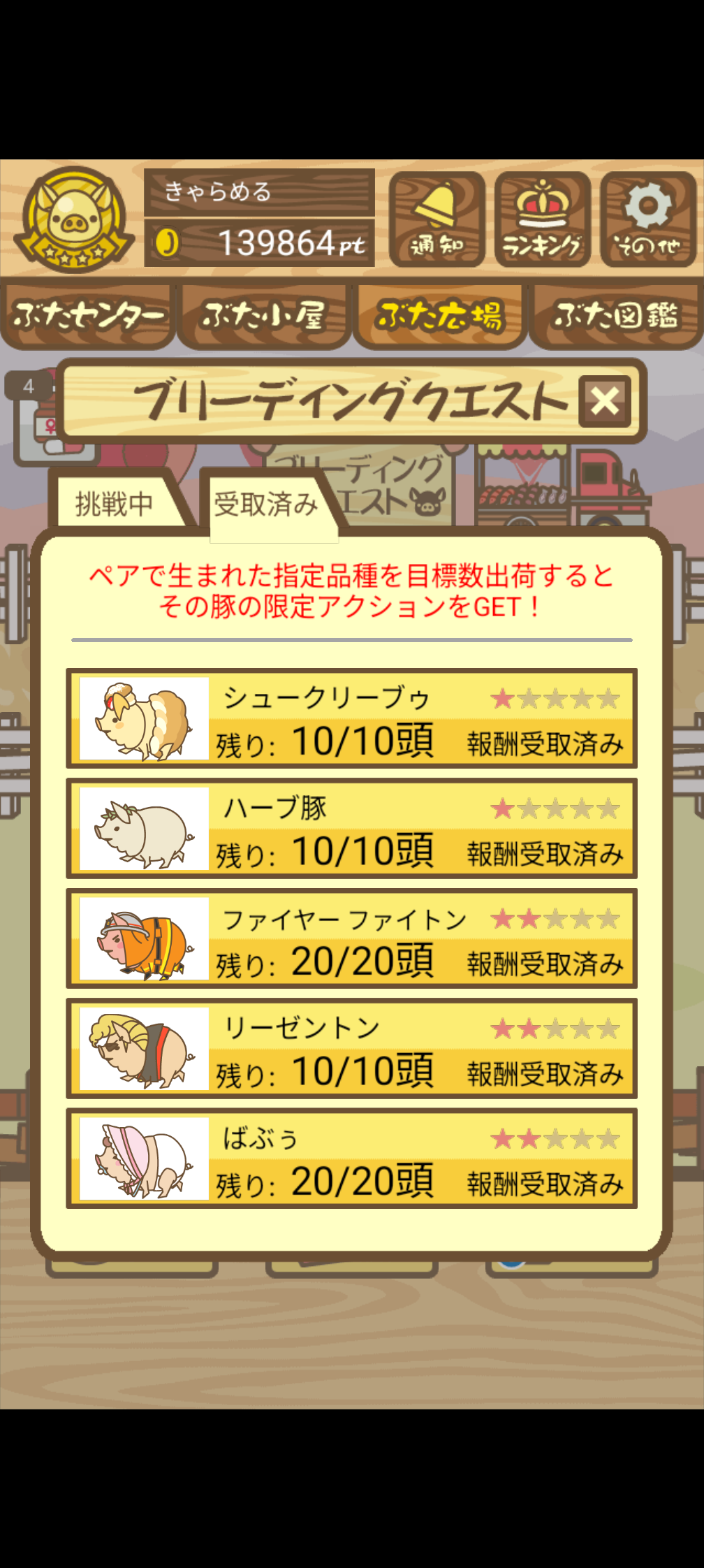The width and height of the screenshot is (704, 1568).
Task: Open the ファイヤーファイトン quest row
Action: coord(352,938)
